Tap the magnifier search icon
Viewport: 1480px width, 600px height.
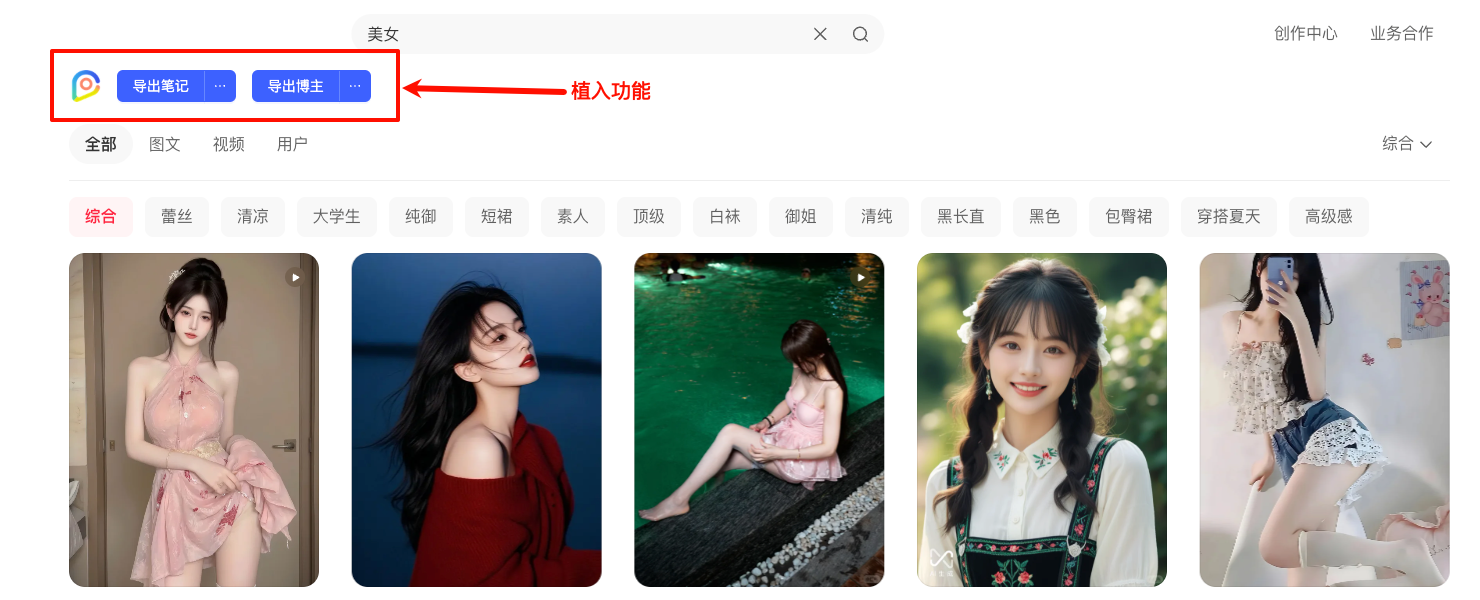[860, 34]
